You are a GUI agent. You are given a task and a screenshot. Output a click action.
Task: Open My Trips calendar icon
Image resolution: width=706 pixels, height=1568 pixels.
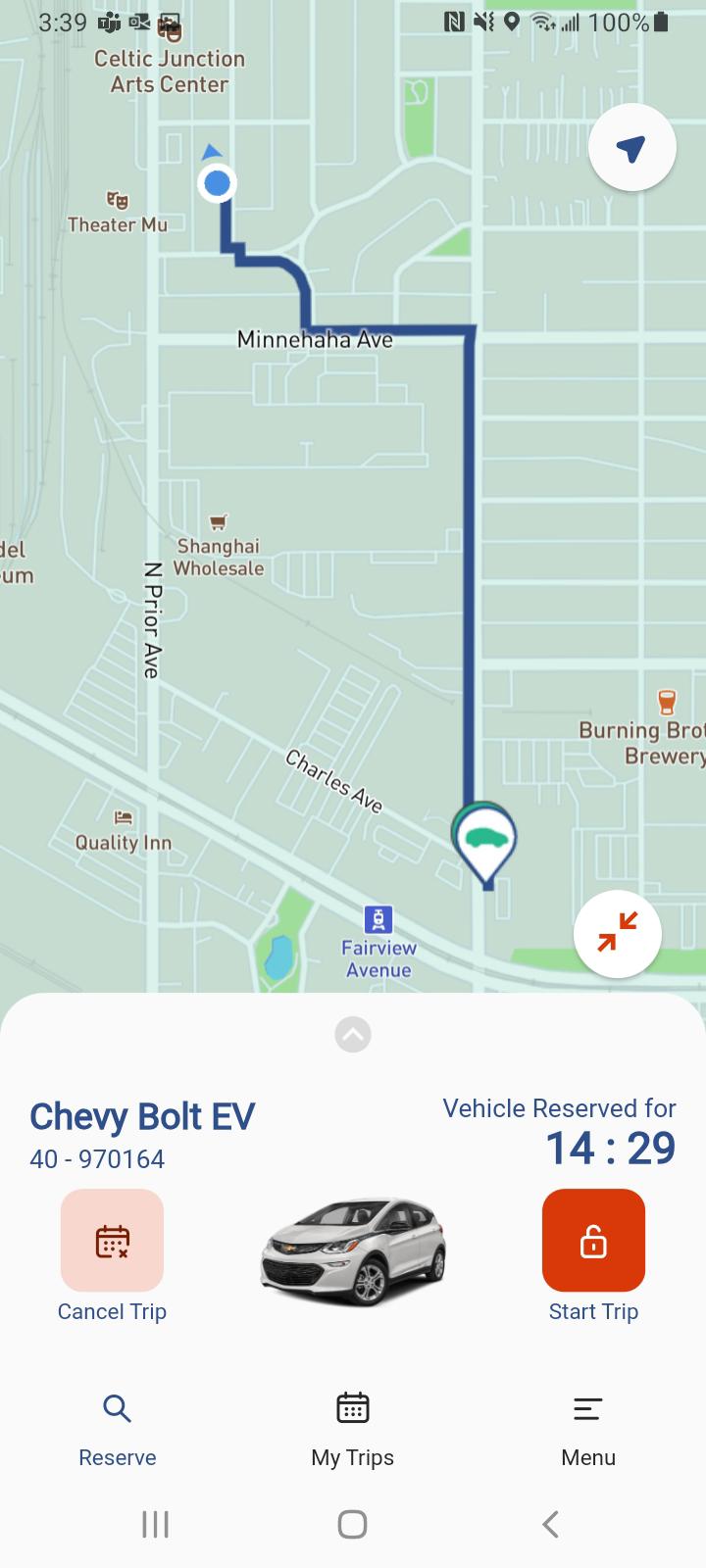(352, 1408)
